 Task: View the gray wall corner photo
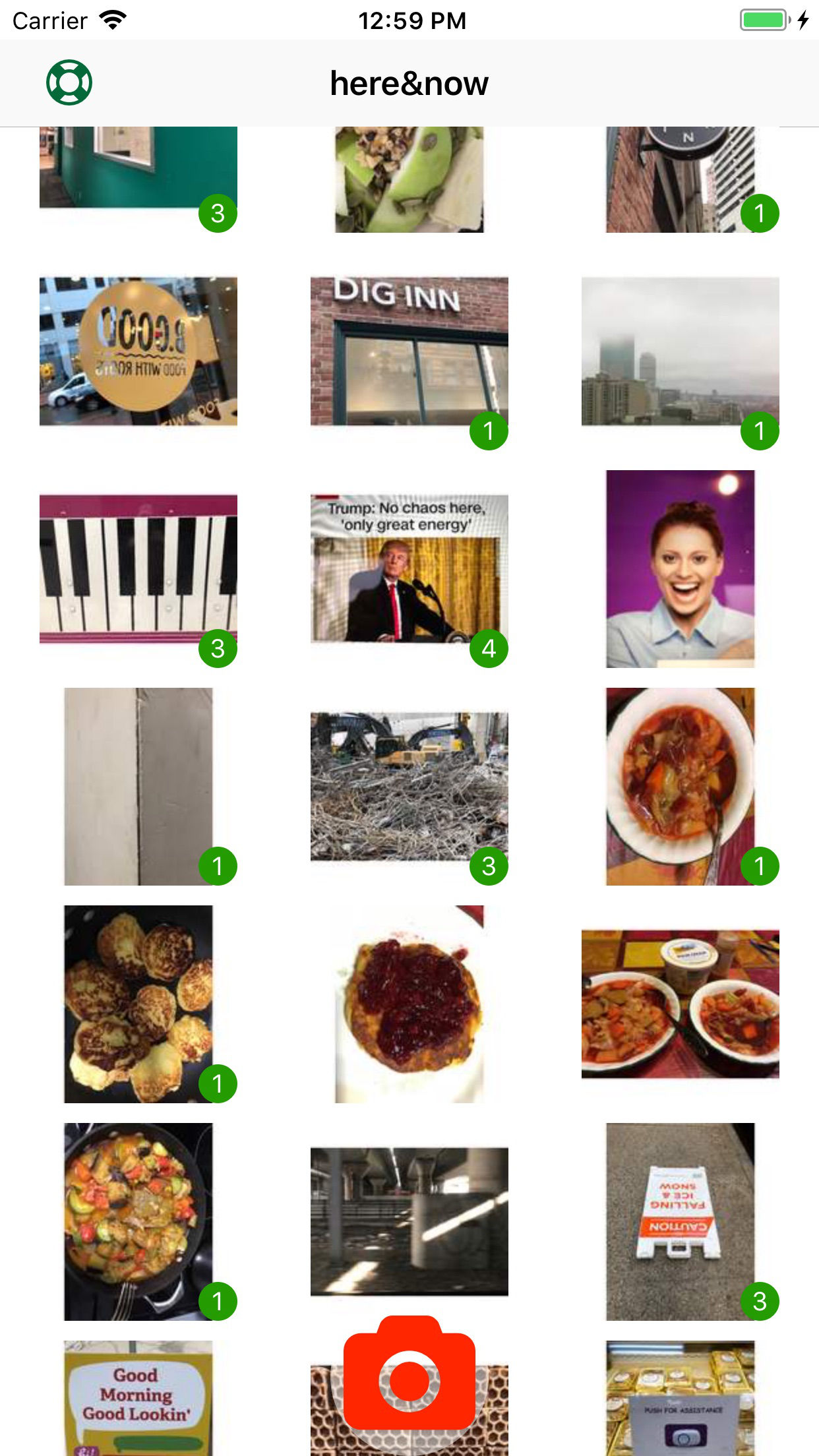138,786
